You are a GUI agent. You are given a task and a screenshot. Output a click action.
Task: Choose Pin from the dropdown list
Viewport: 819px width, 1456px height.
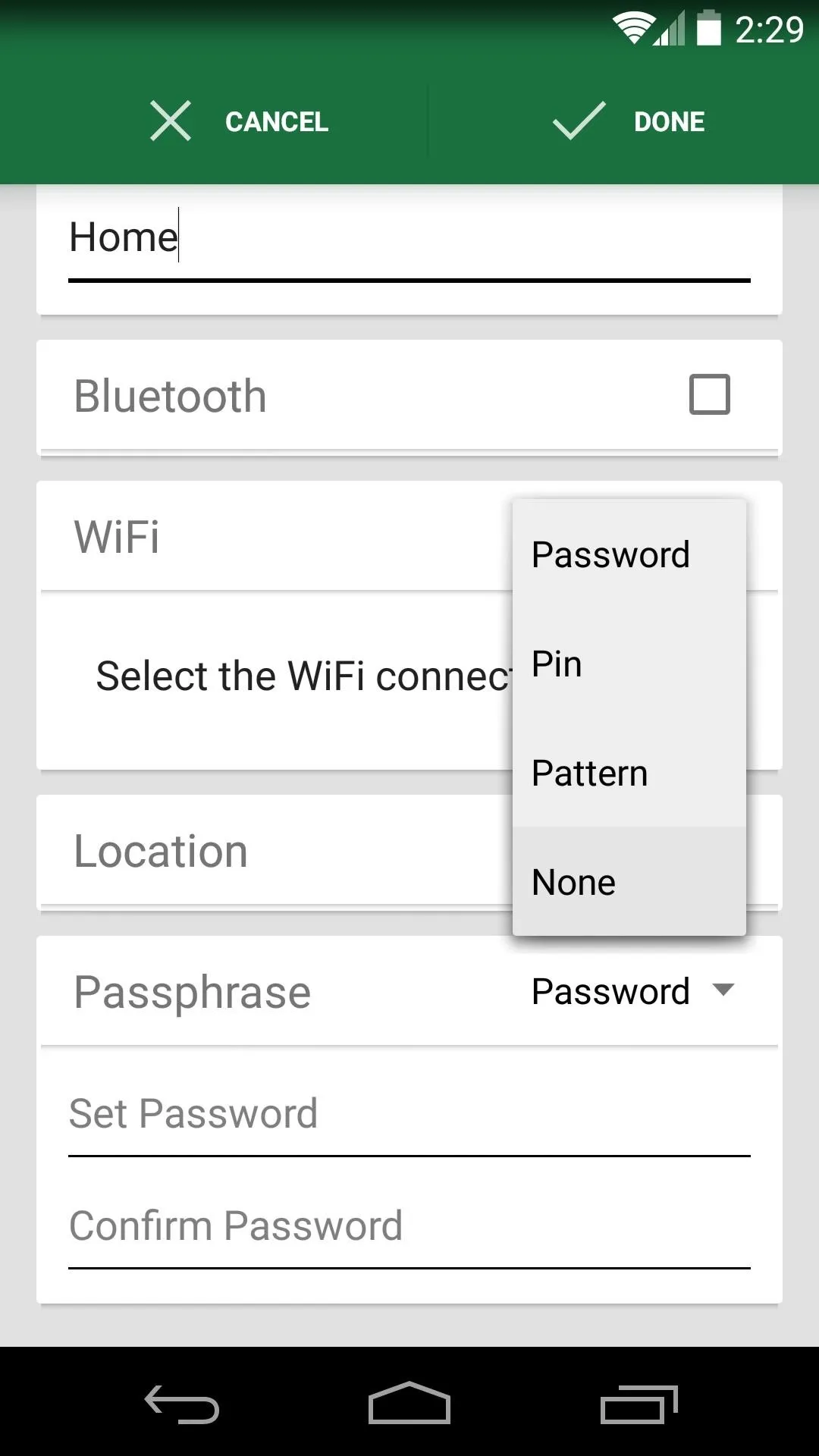point(629,664)
